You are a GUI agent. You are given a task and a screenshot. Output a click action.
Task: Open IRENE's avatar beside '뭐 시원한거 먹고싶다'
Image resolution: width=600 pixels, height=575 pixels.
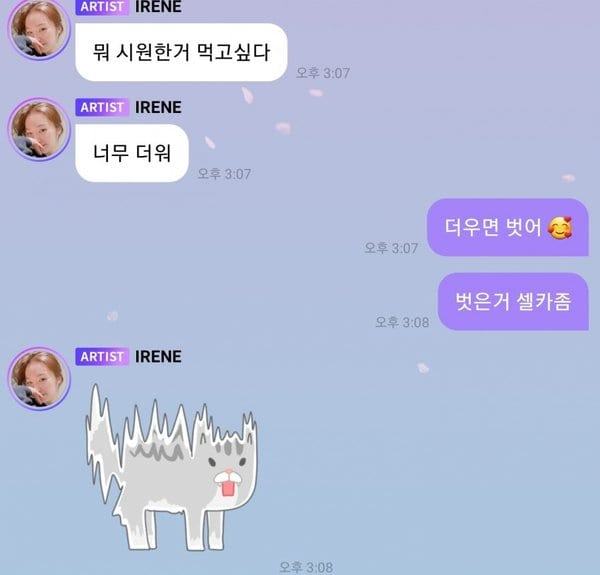[38, 30]
